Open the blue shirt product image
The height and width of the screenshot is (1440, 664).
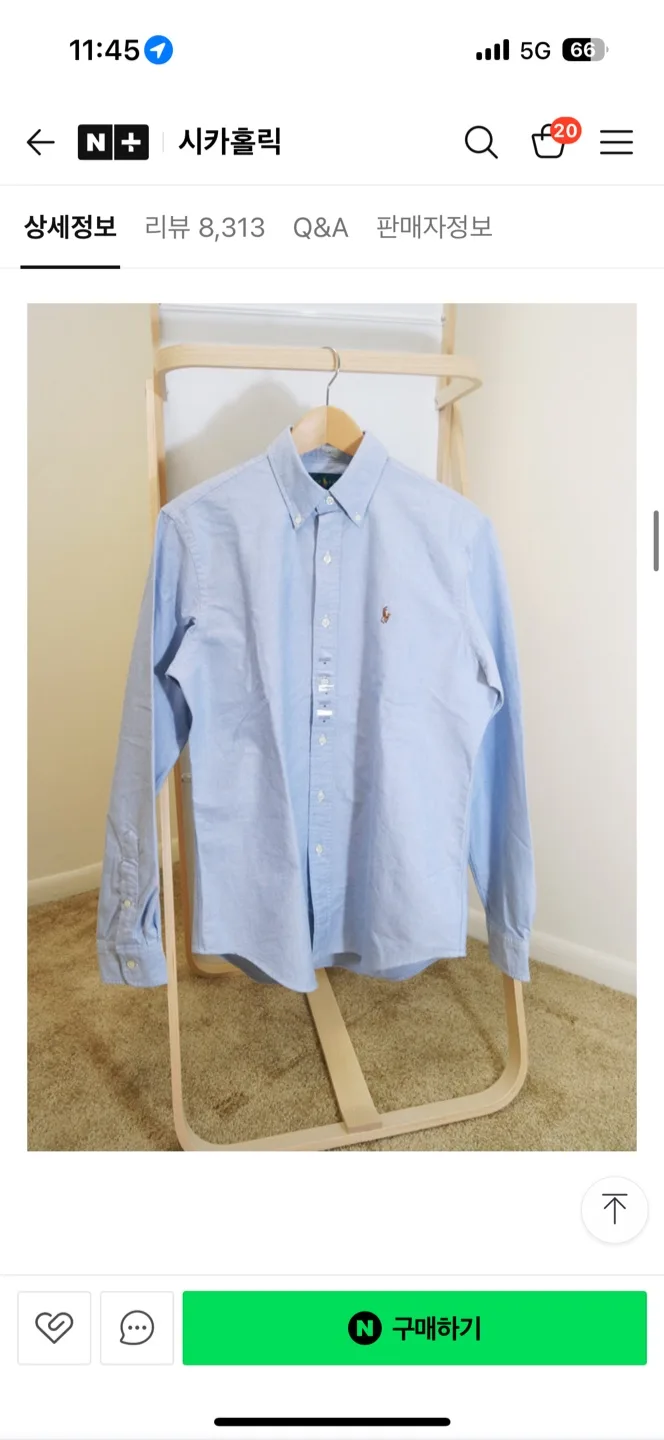click(332, 727)
